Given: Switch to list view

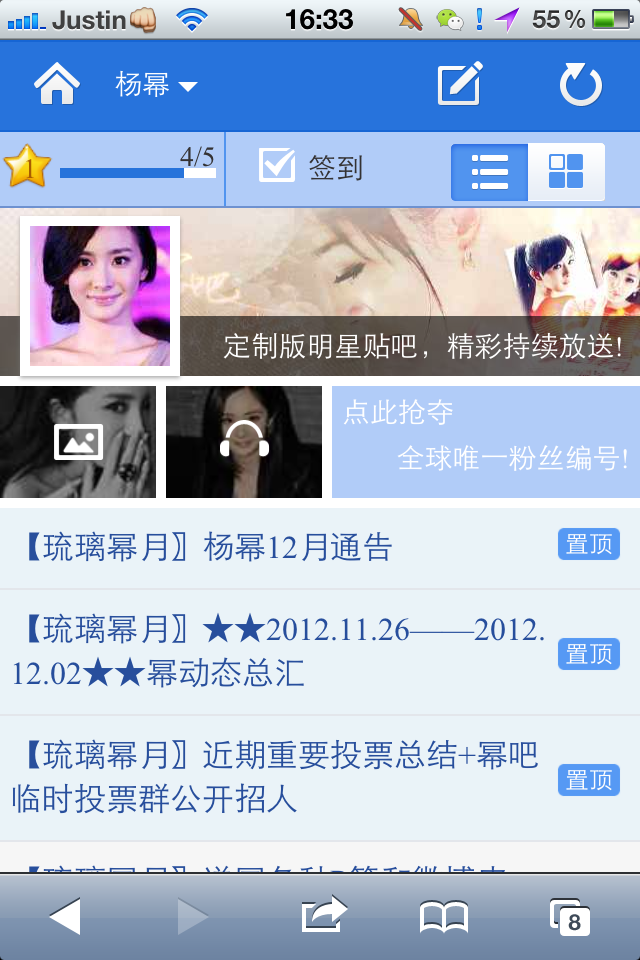Looking at the screenshot, I should point(490,172).
